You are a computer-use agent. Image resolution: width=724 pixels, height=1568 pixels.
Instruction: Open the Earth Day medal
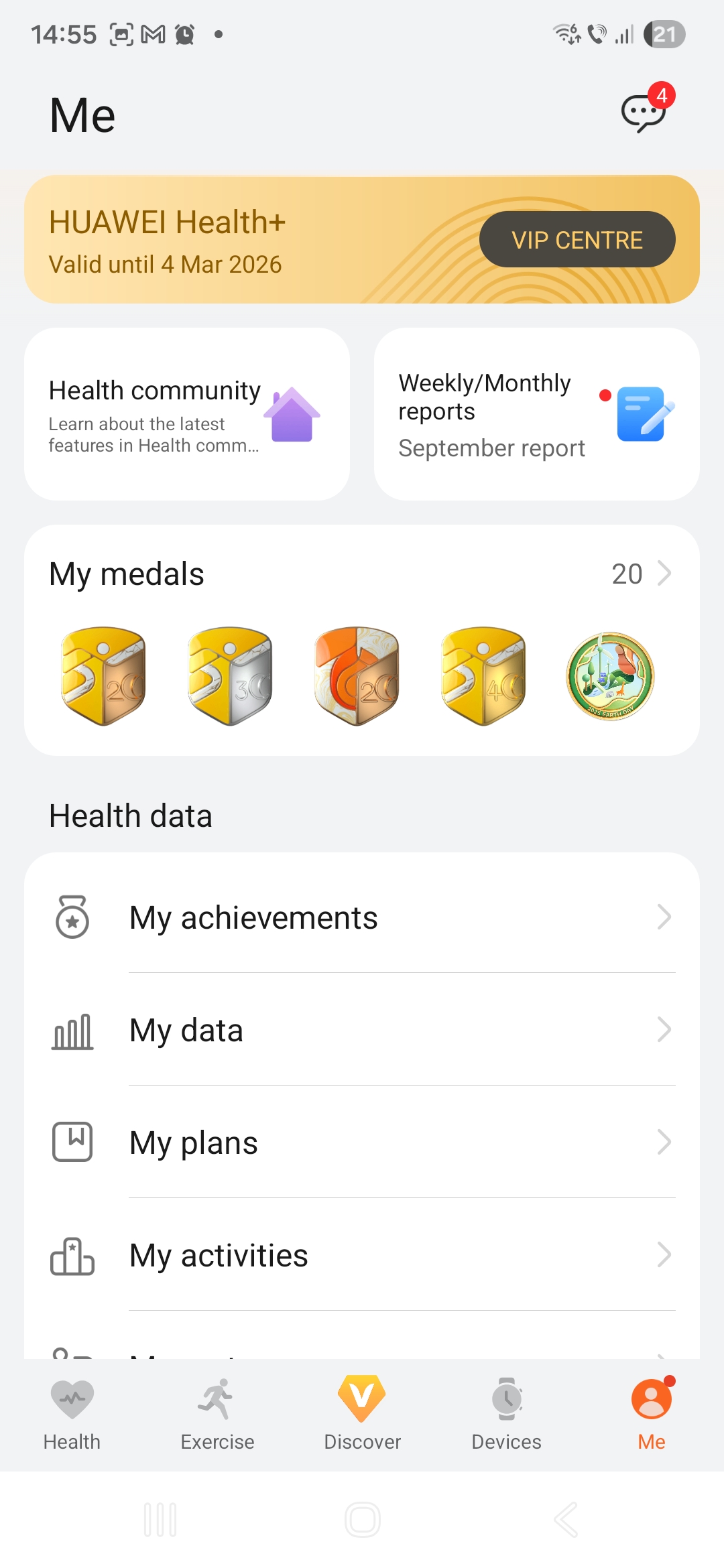(x=610, y=675)
